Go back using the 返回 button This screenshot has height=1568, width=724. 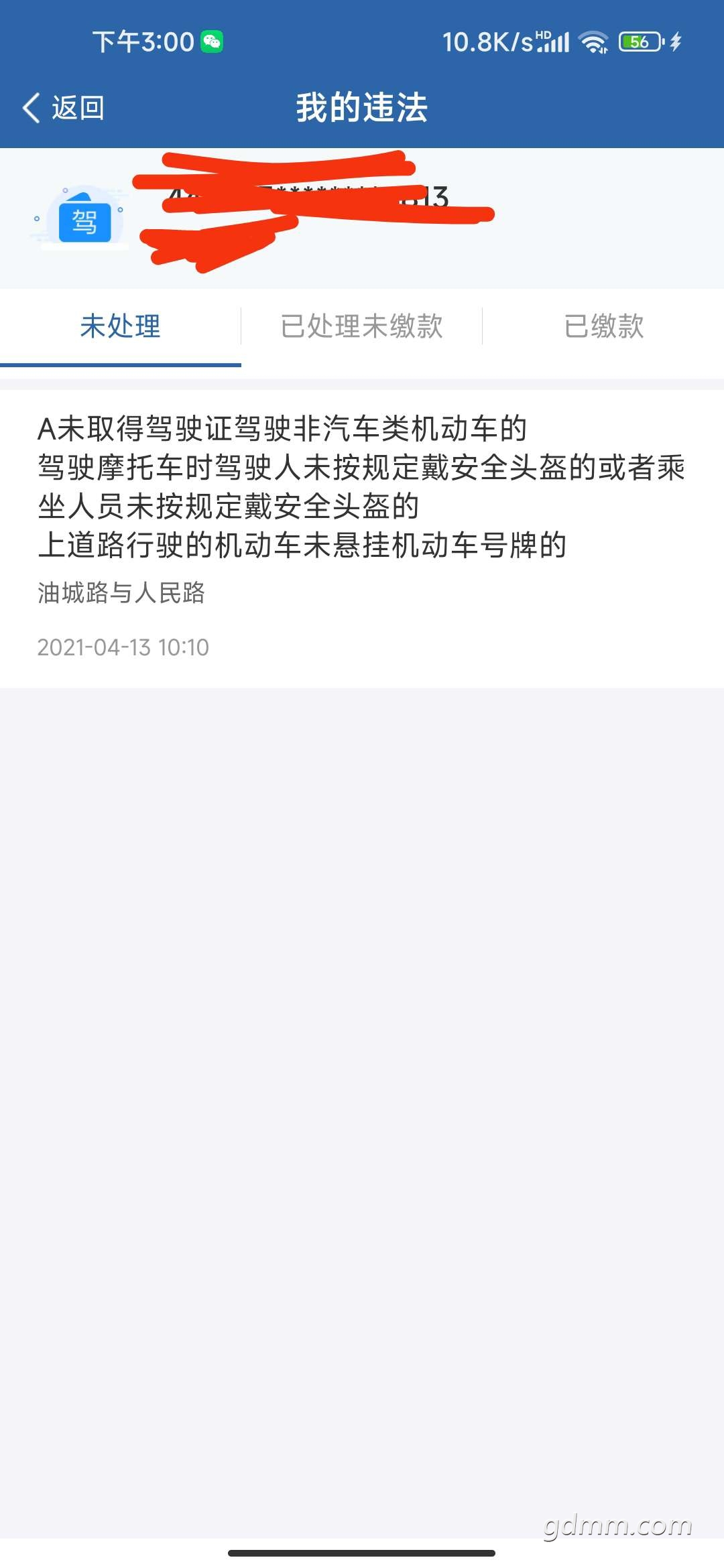point(64,108)
